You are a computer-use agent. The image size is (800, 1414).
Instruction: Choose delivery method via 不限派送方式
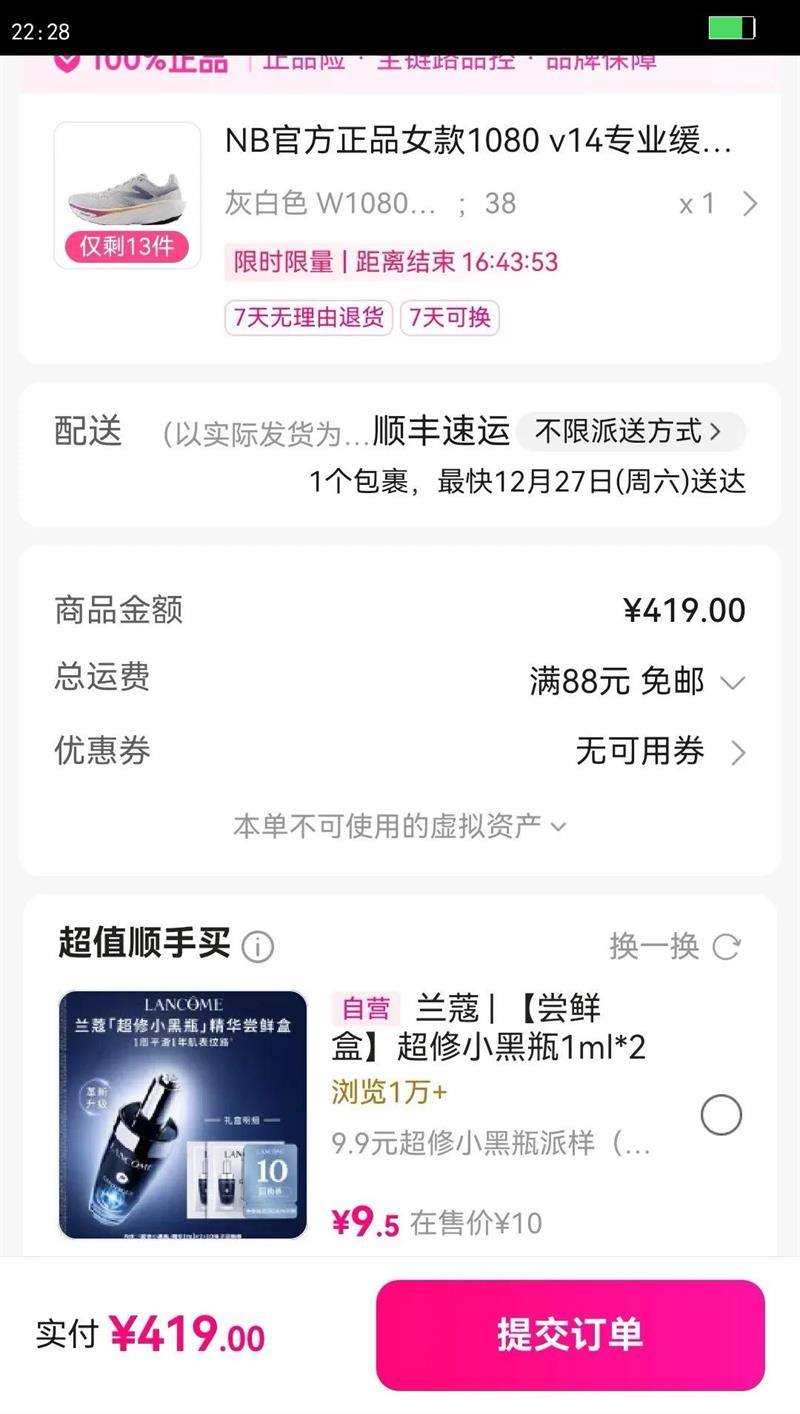(x=630, y=432)
